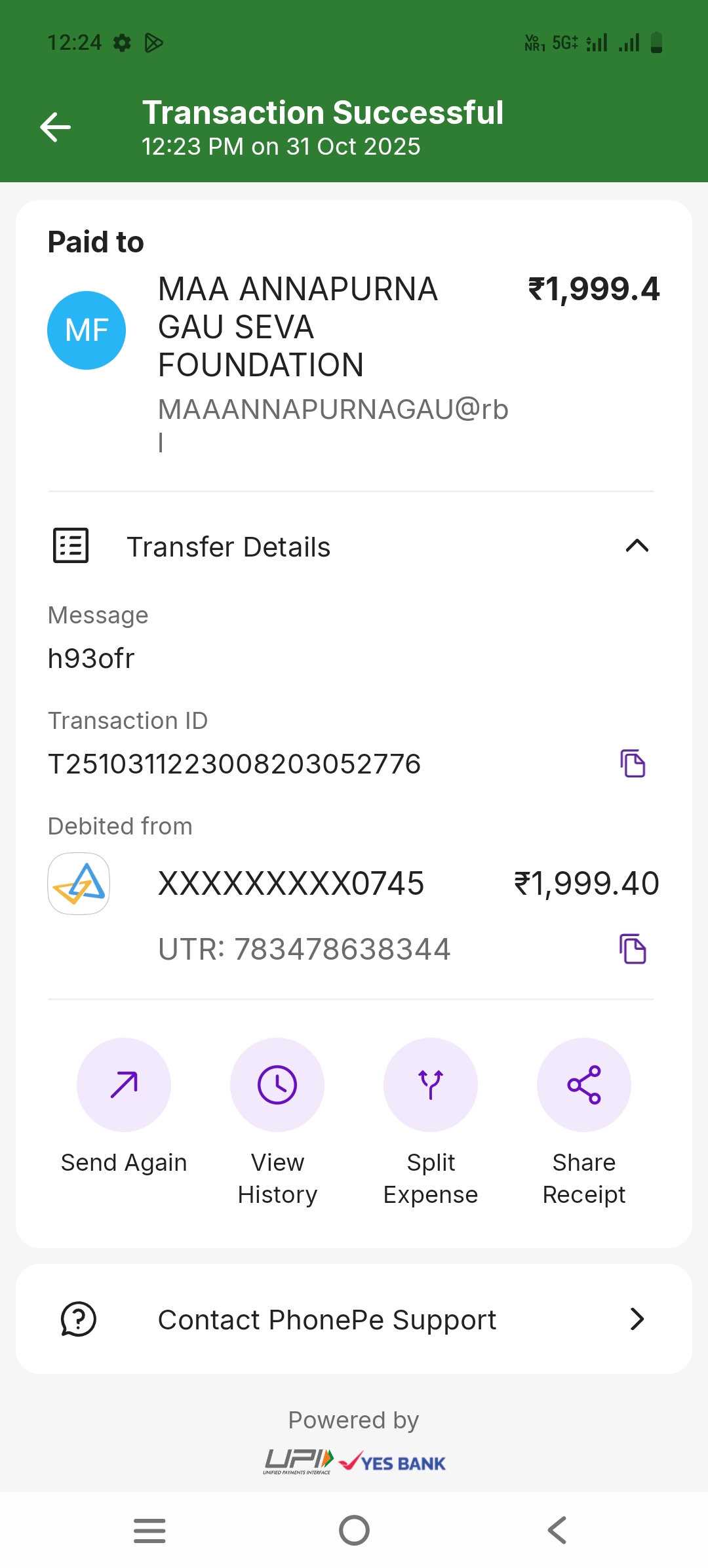
Task: Go back using the top arrow
Action: click(56, 127)
